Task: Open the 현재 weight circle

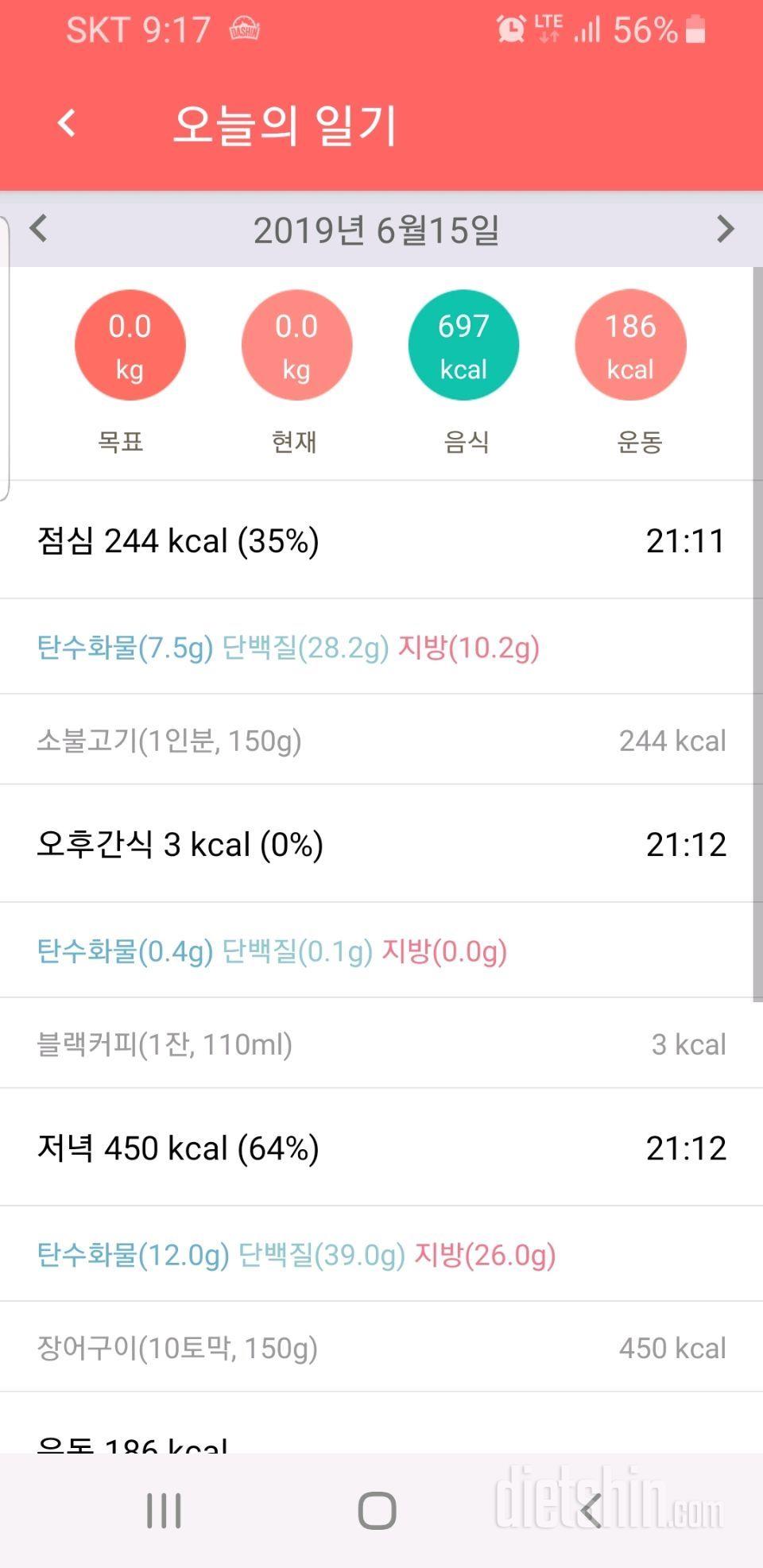Action: (296, 345)
